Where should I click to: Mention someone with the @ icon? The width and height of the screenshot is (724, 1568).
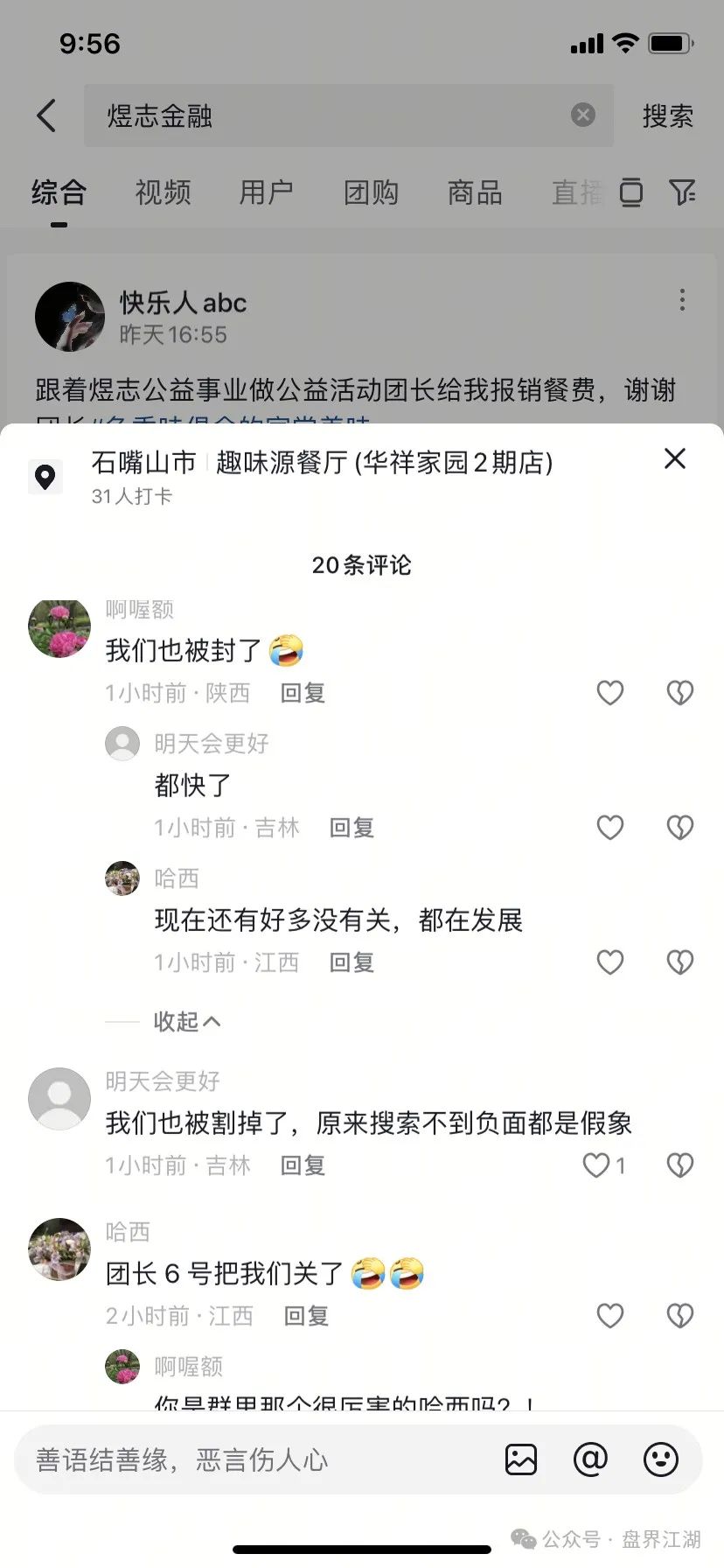pyautogui.click(x=590, y=1459)
